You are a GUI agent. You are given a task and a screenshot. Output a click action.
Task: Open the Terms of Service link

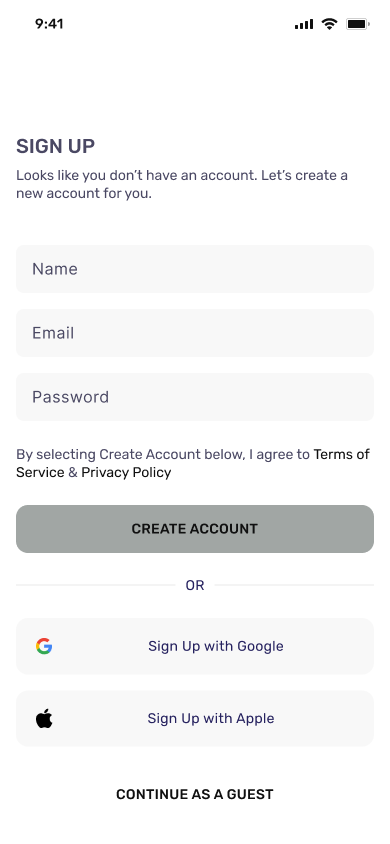[341, 454]
